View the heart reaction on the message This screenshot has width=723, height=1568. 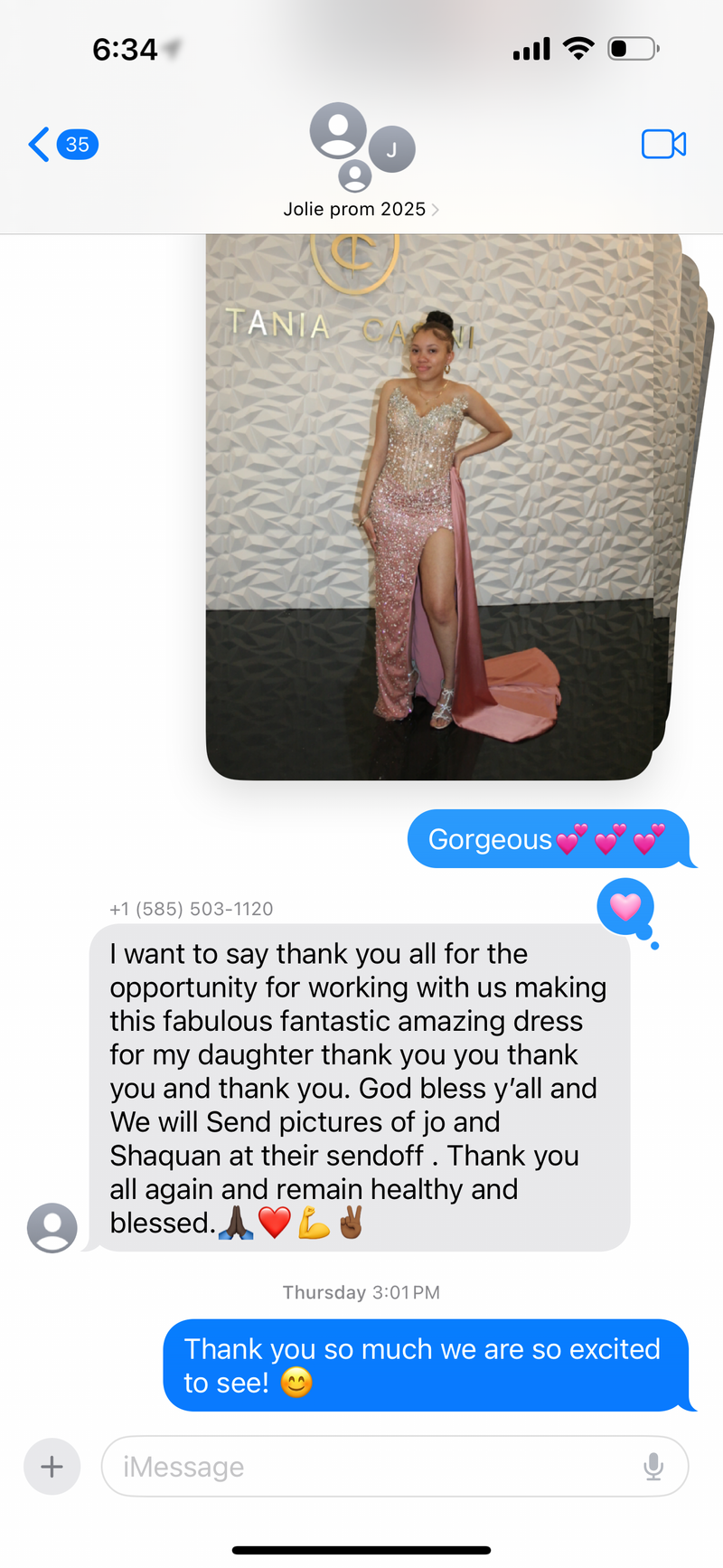[x=625, y=906]
